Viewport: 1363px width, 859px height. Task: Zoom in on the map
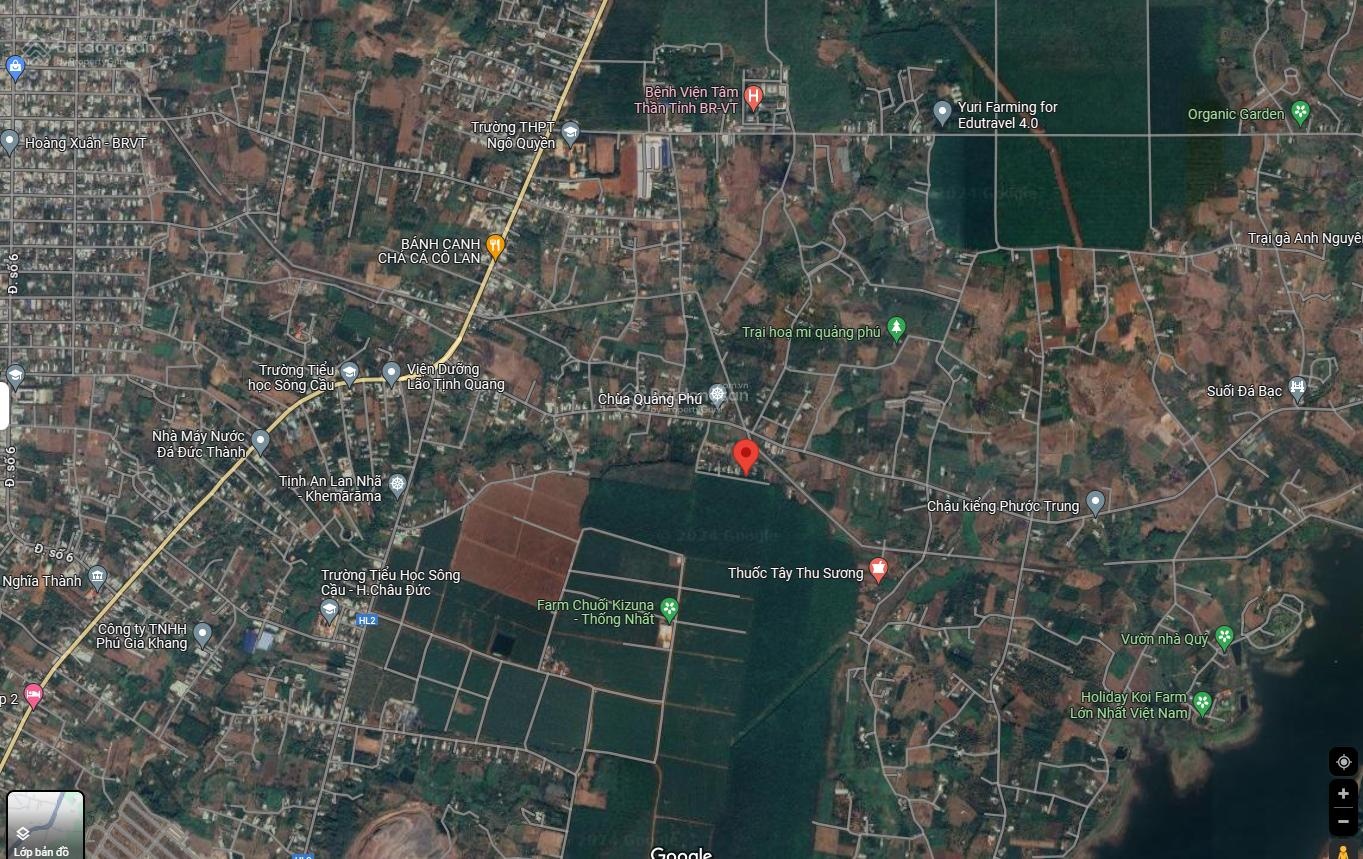point(1343,794)
